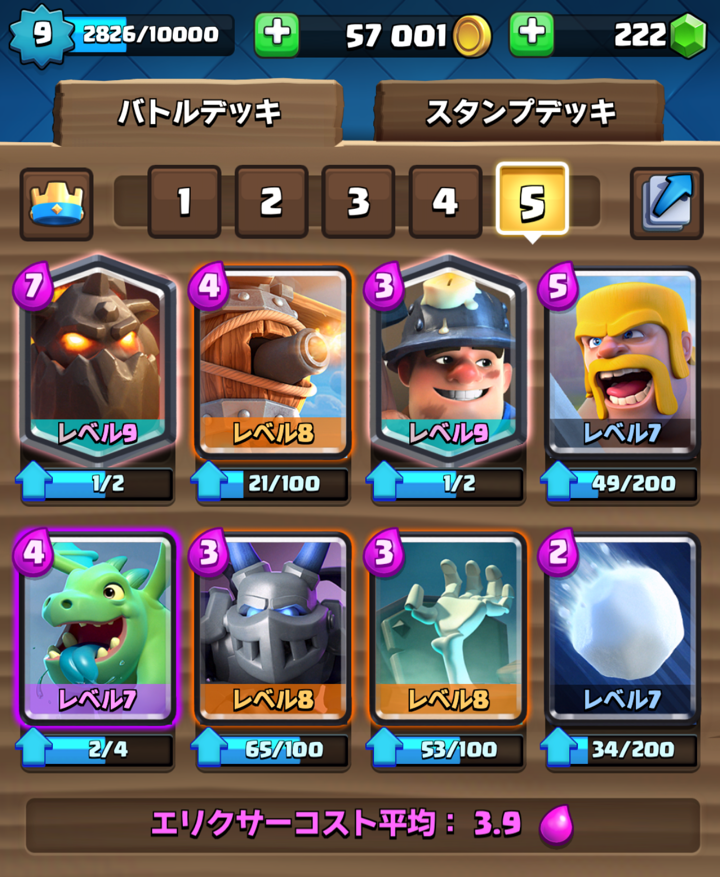
Task: Select deck slot 3
Action: 358,202
